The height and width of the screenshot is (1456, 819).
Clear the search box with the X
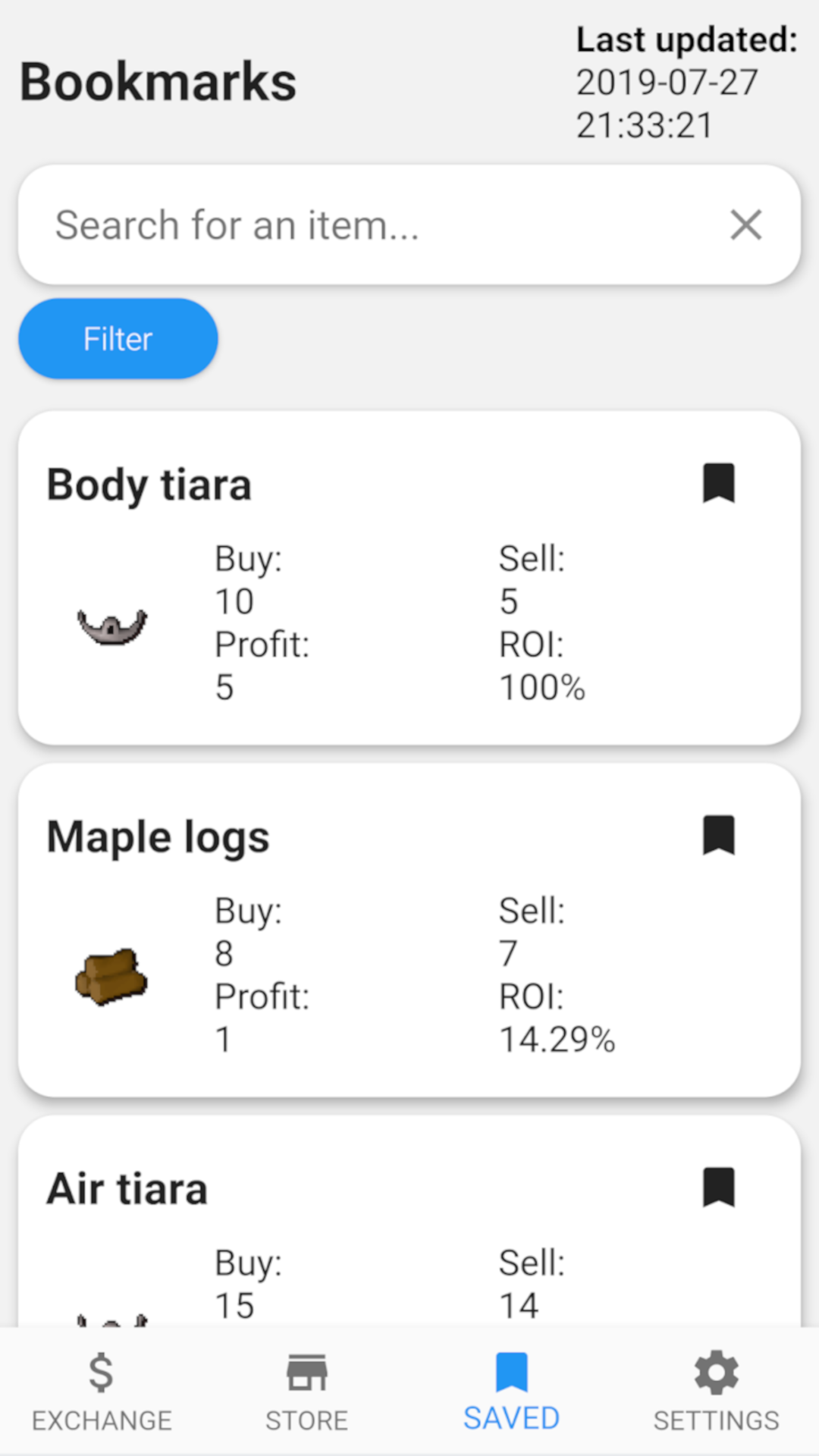coord(746,225)
